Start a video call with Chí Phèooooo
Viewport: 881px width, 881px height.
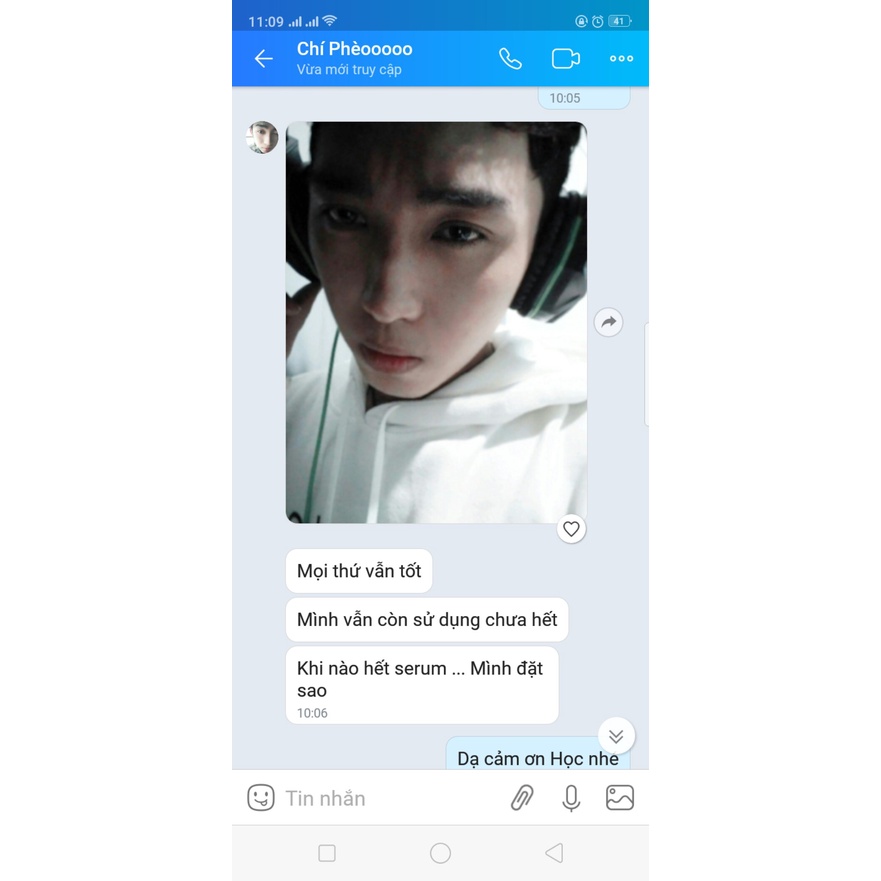(x=566, y=59)
